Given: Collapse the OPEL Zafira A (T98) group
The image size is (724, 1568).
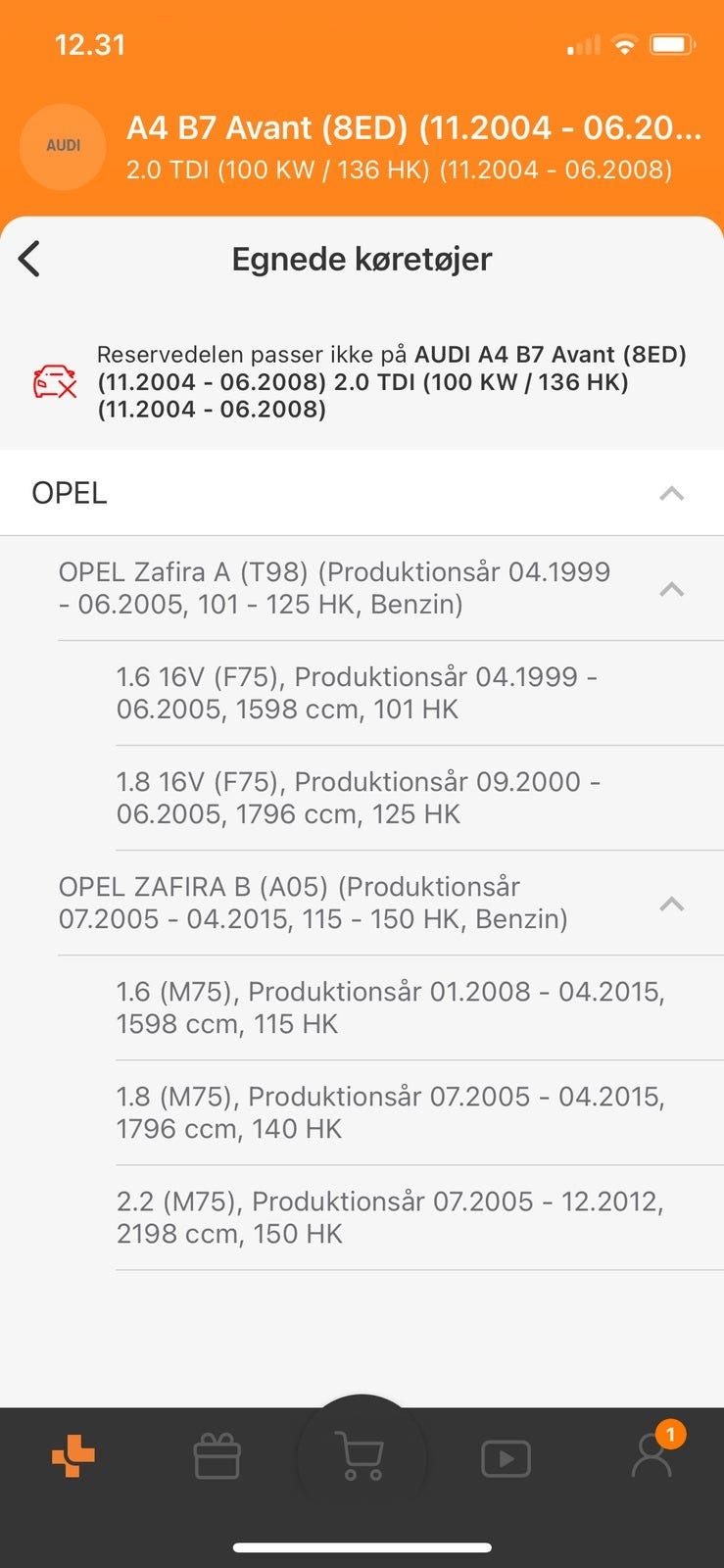Looking at the screenshot, I should point(671,589).
